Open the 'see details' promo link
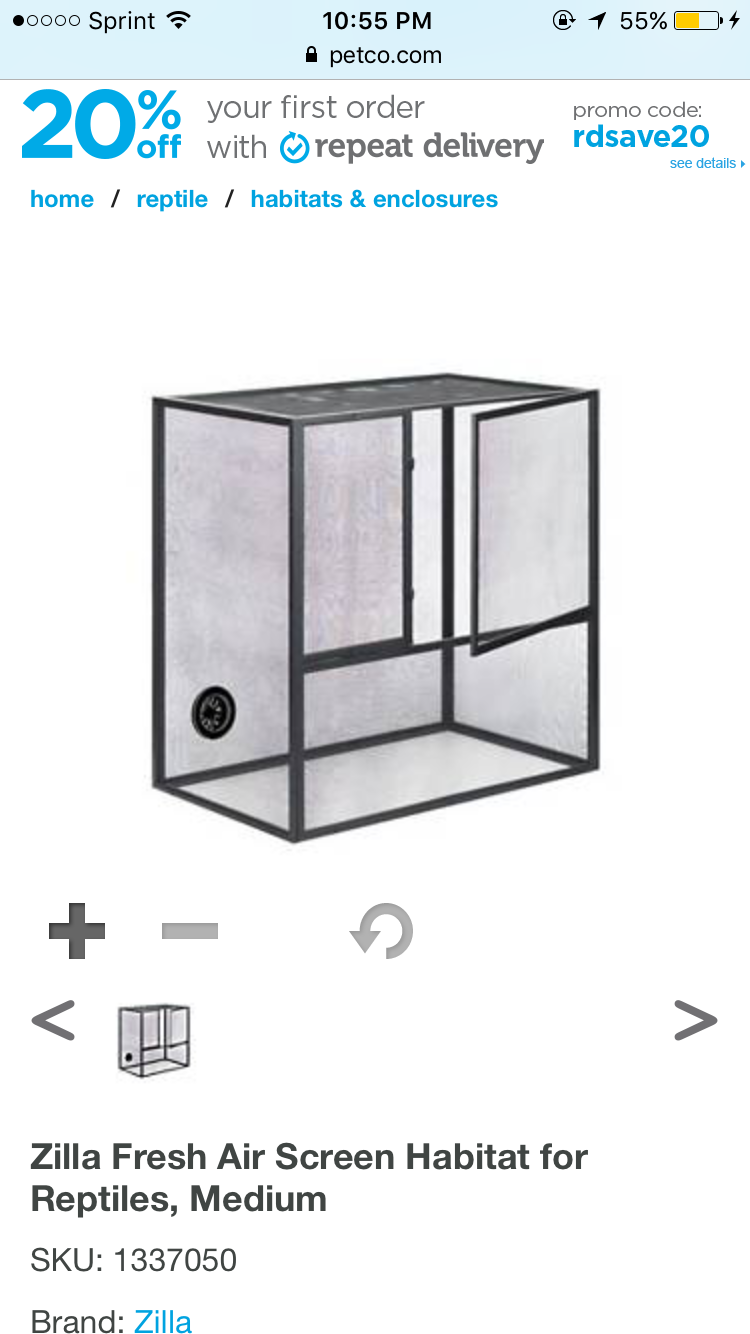Viewport: 750px width, 1334px height. [706, 164]
